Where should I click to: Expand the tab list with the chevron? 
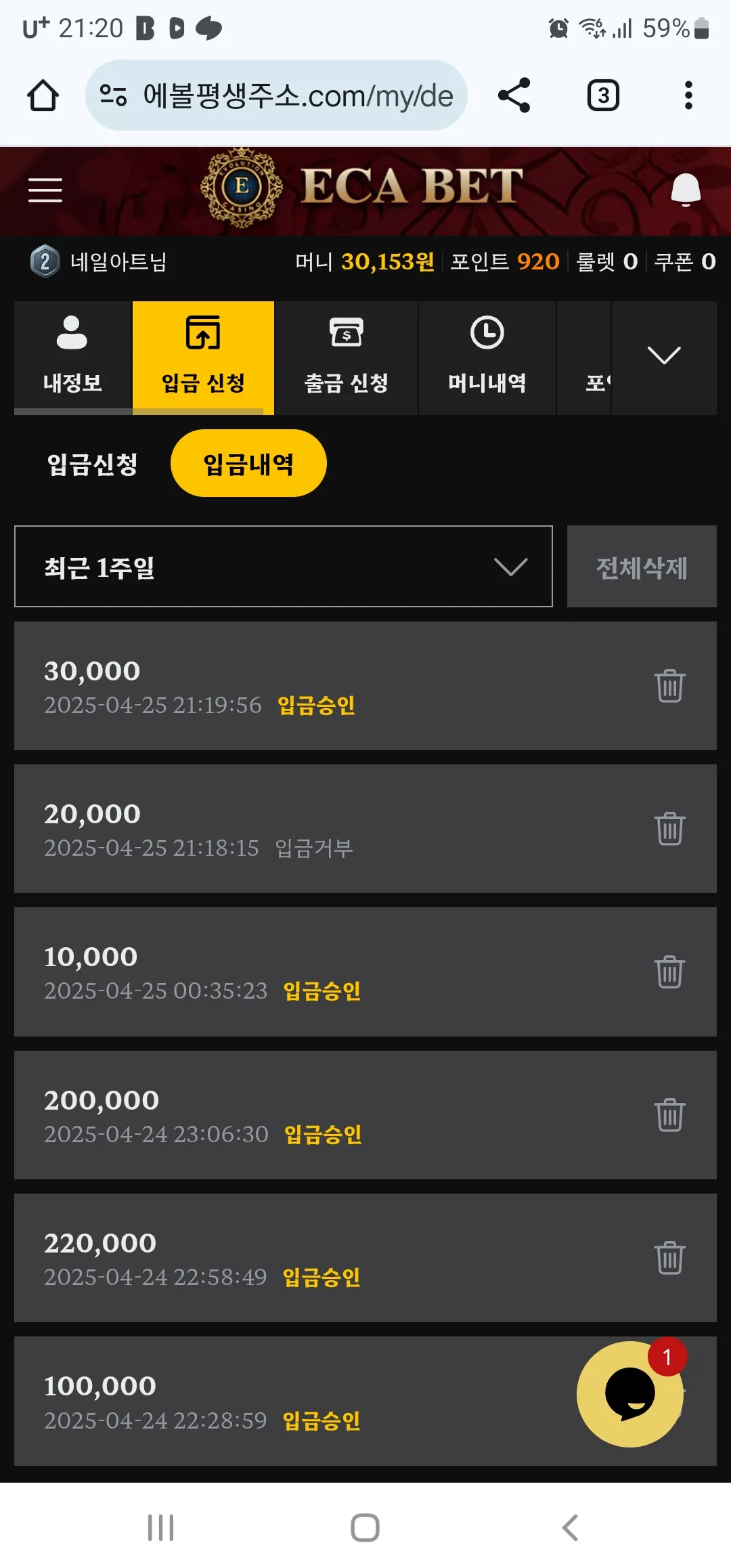(663, 356)
